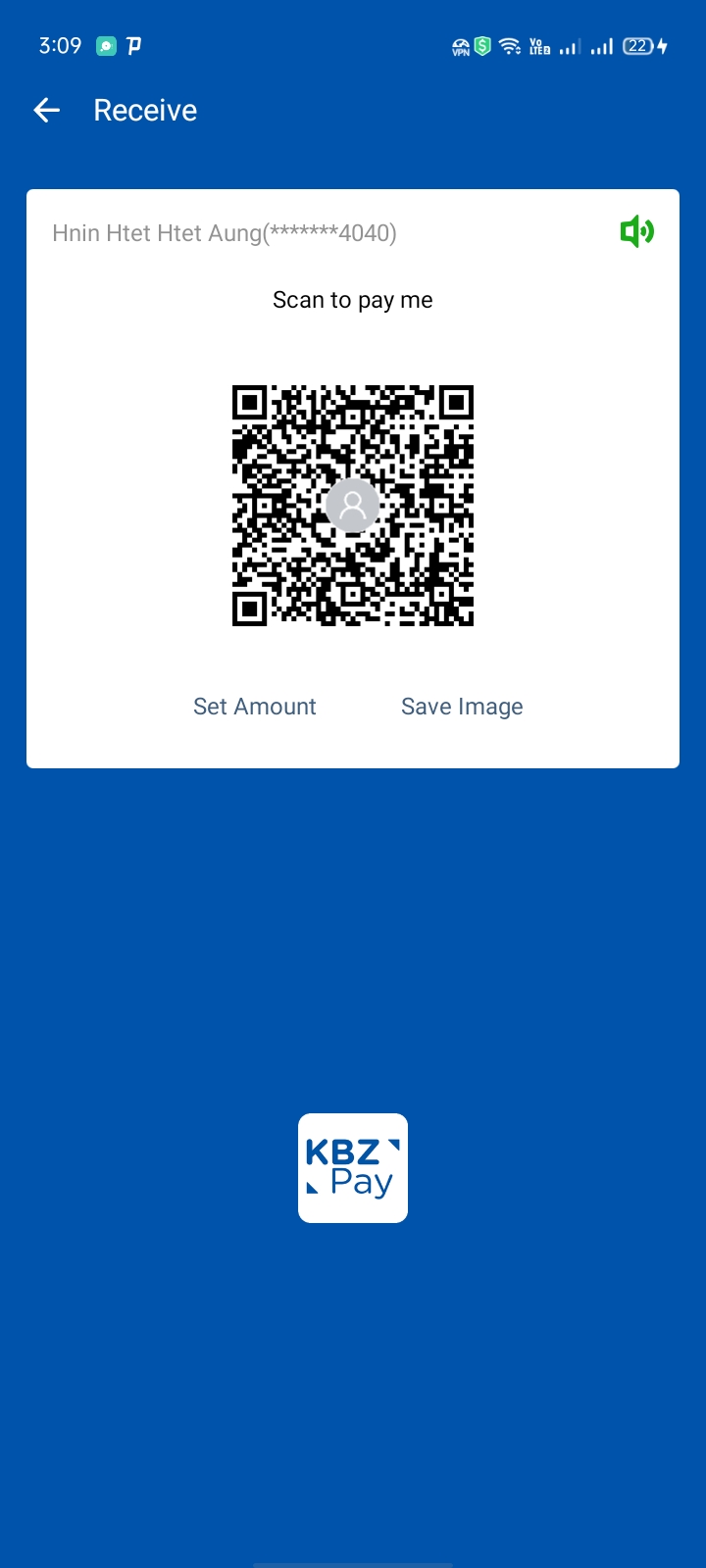The width and height of the screenshot is (706, 1568).
Task: Toggle the green sound speaker icon
Action: coord(636,232)
